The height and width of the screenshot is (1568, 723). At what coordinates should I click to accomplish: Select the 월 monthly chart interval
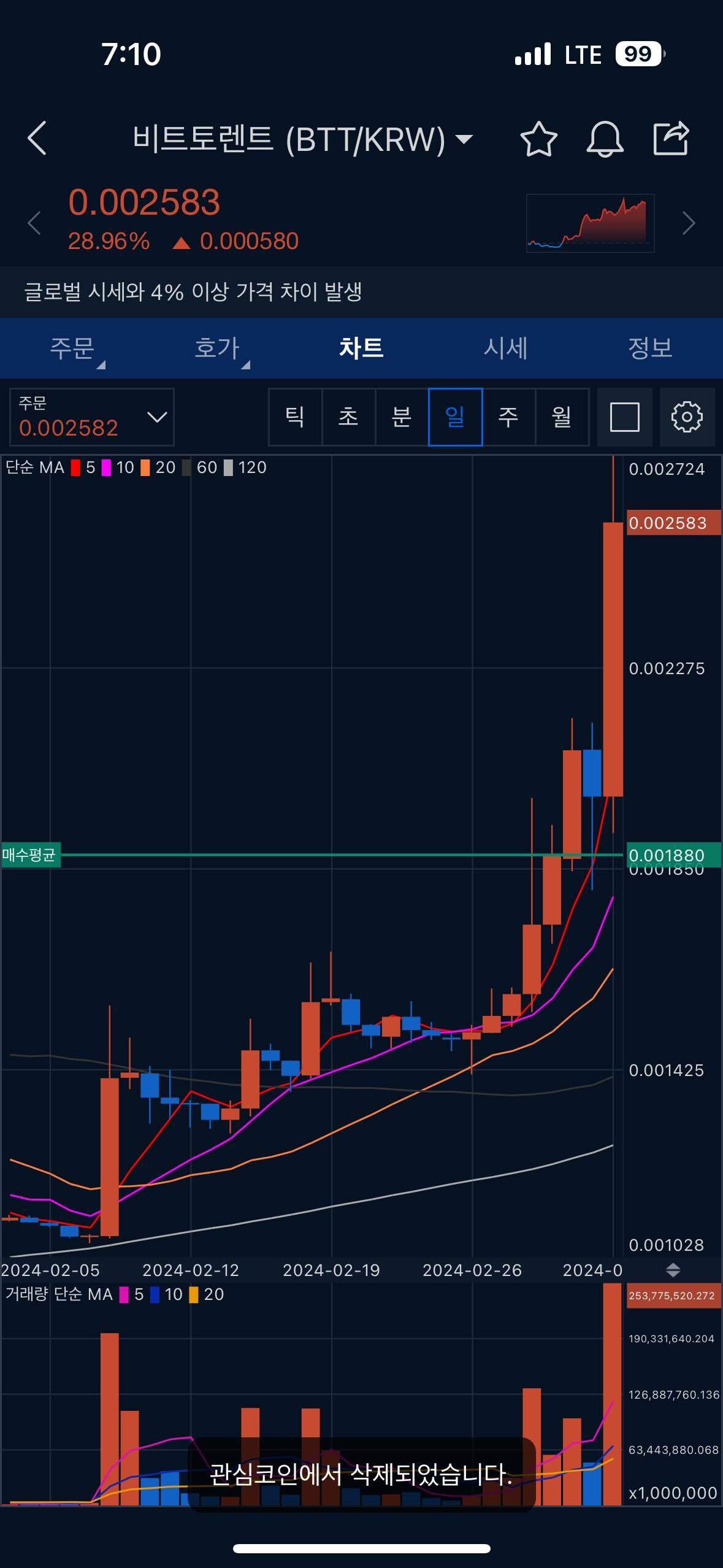562,417
